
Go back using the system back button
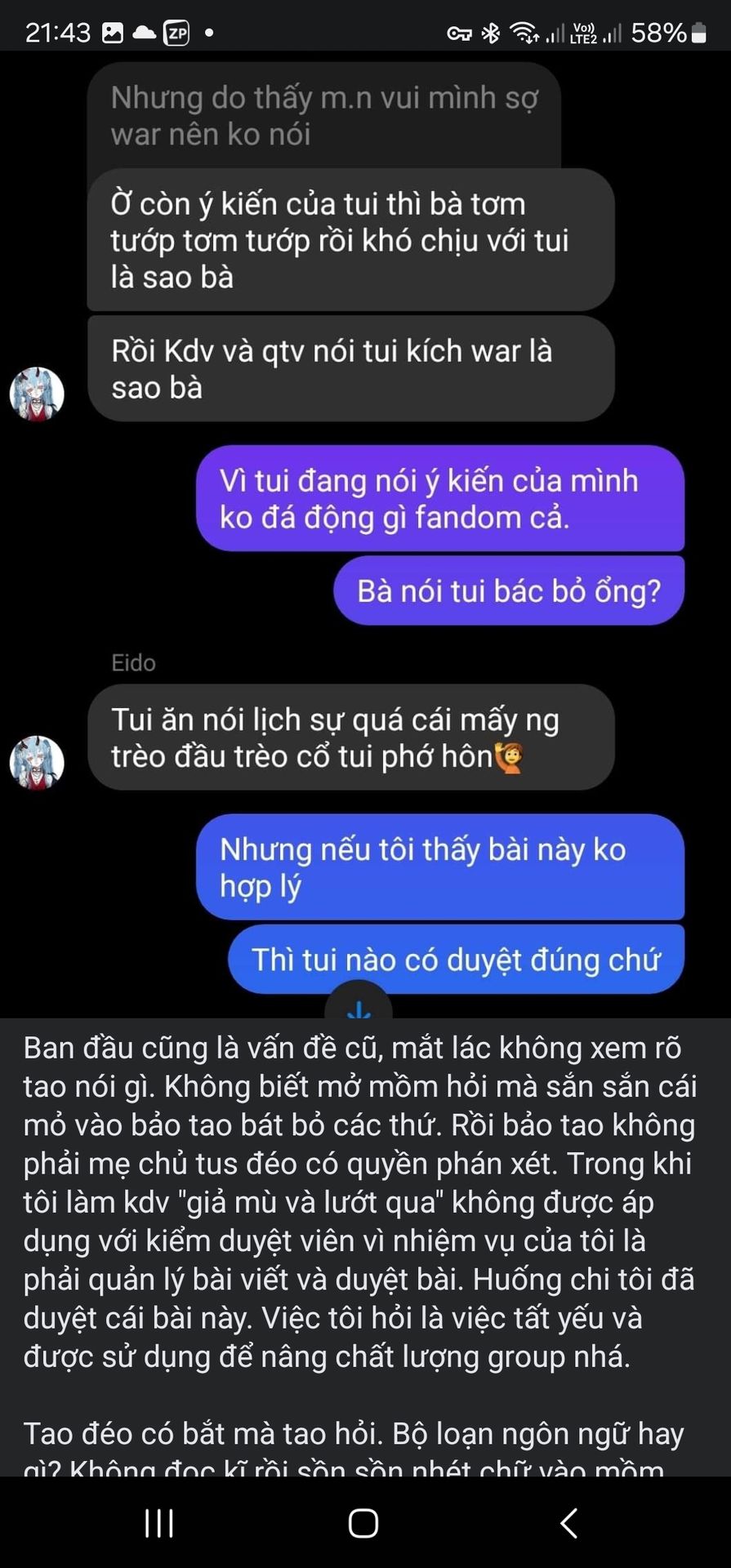point(569,1523)
